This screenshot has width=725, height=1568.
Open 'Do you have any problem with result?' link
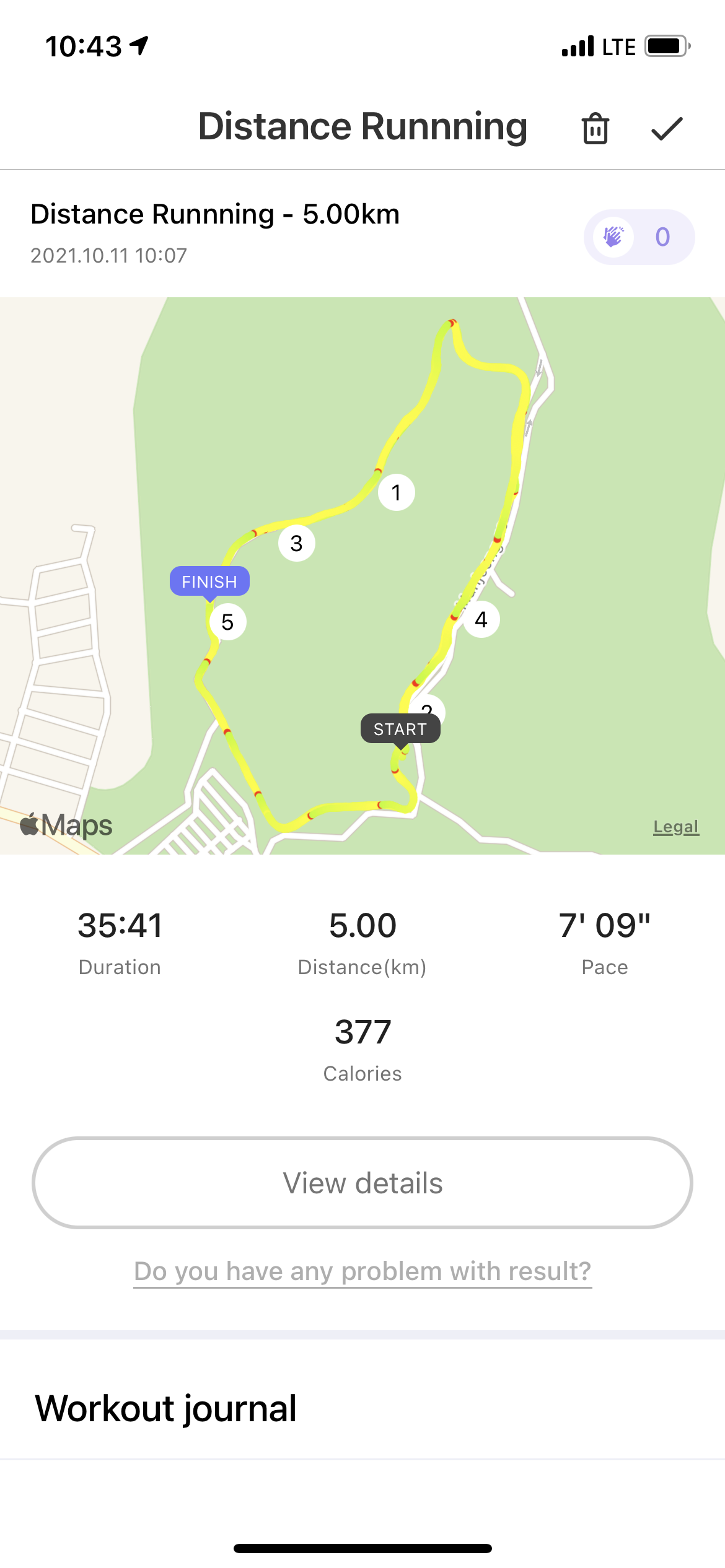tap(362, 1271)
